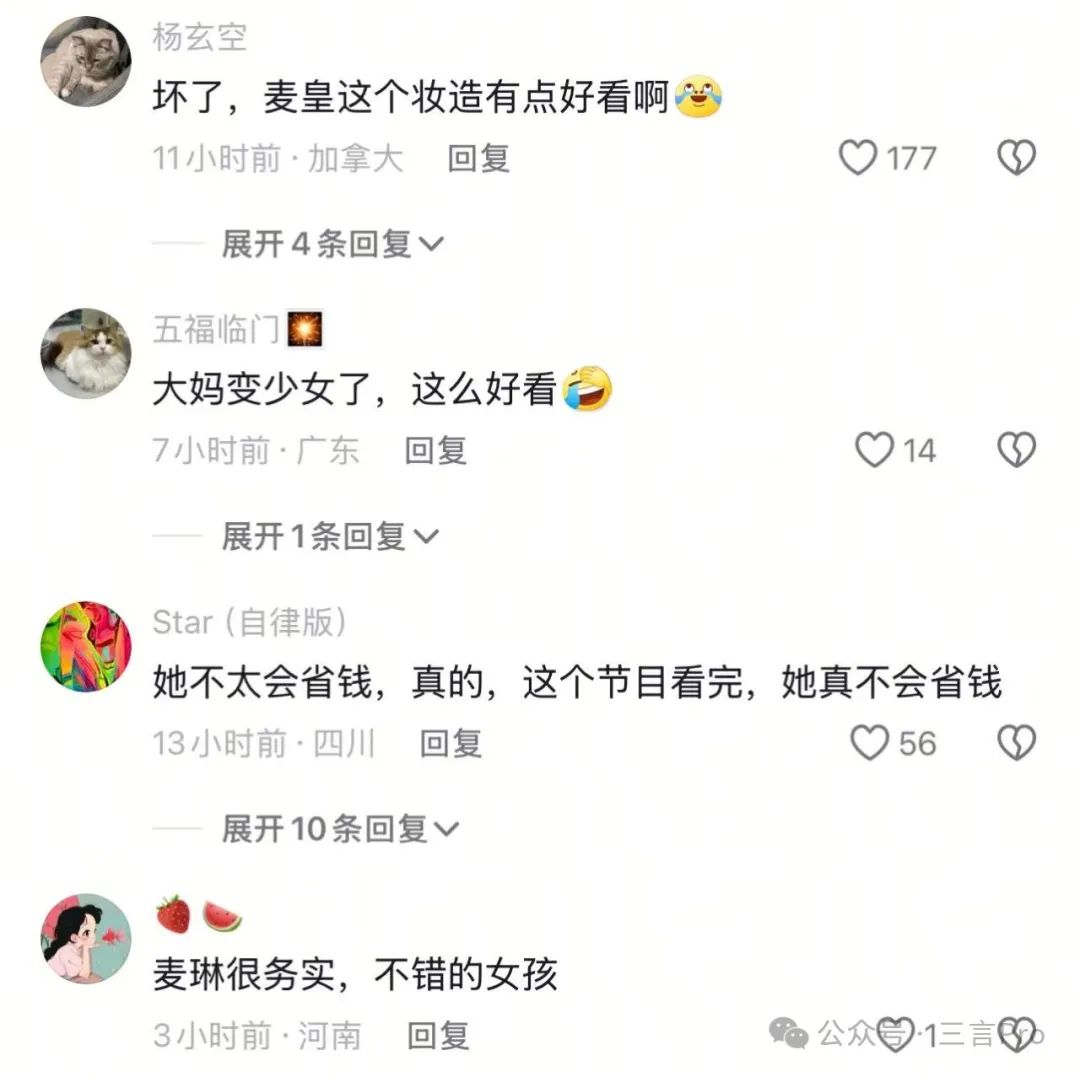Dislike 杨玄空's comment
Viewport: 1080px width, 1077px height.
[x=1016, y=158]
